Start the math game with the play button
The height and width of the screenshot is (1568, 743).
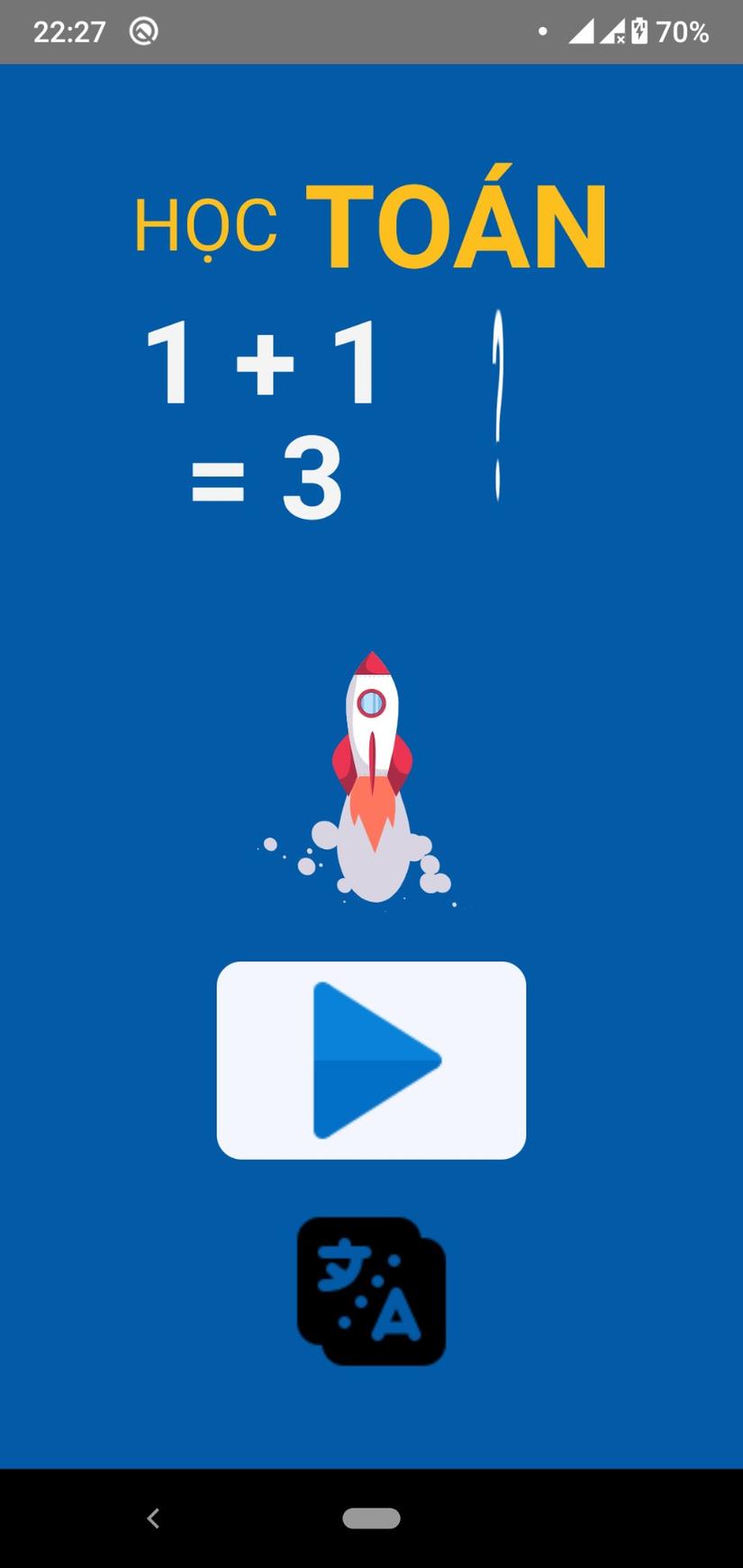[371, 1060]
